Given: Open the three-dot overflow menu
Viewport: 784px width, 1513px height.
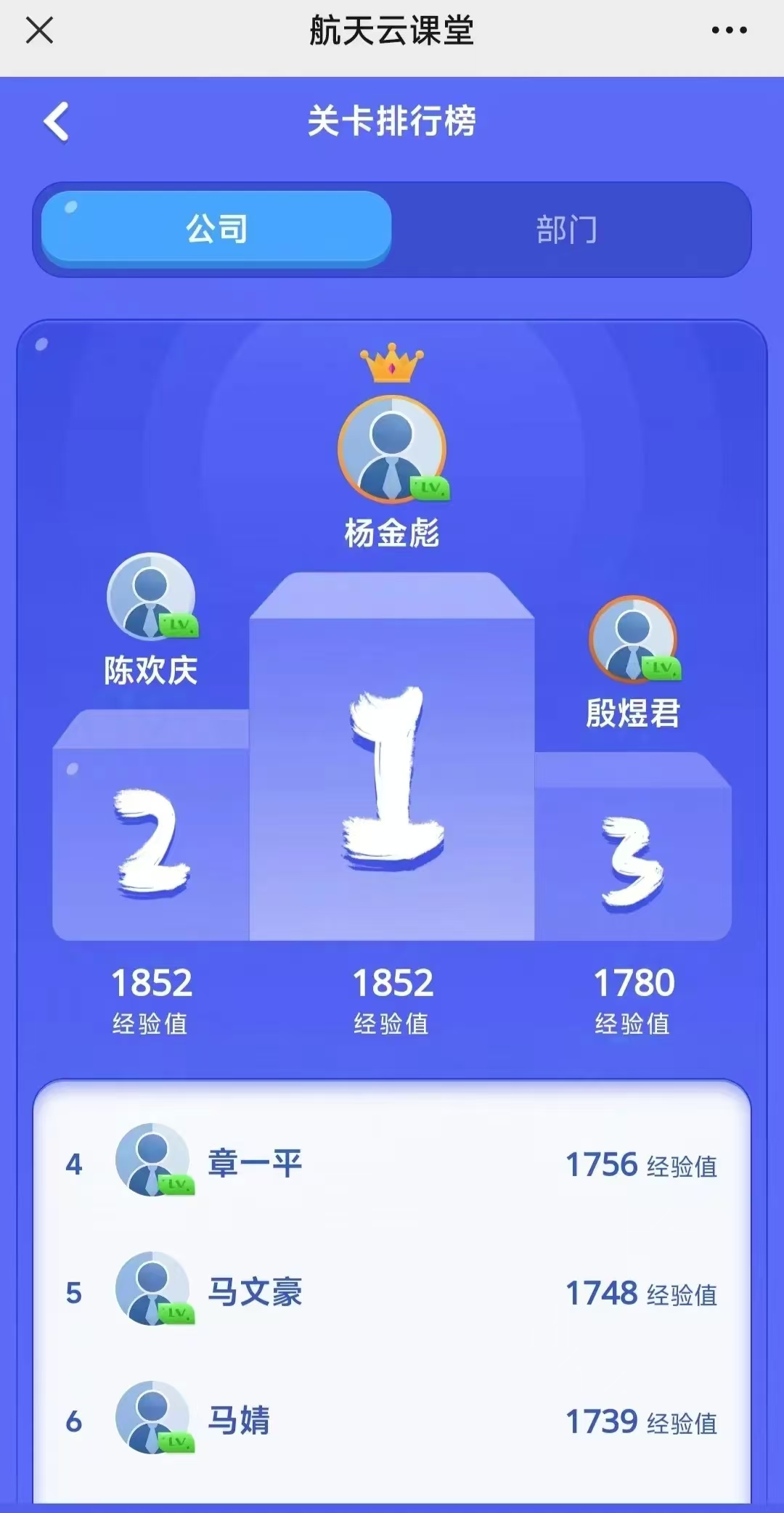Looking at the screenshot, I should (729, 30).
